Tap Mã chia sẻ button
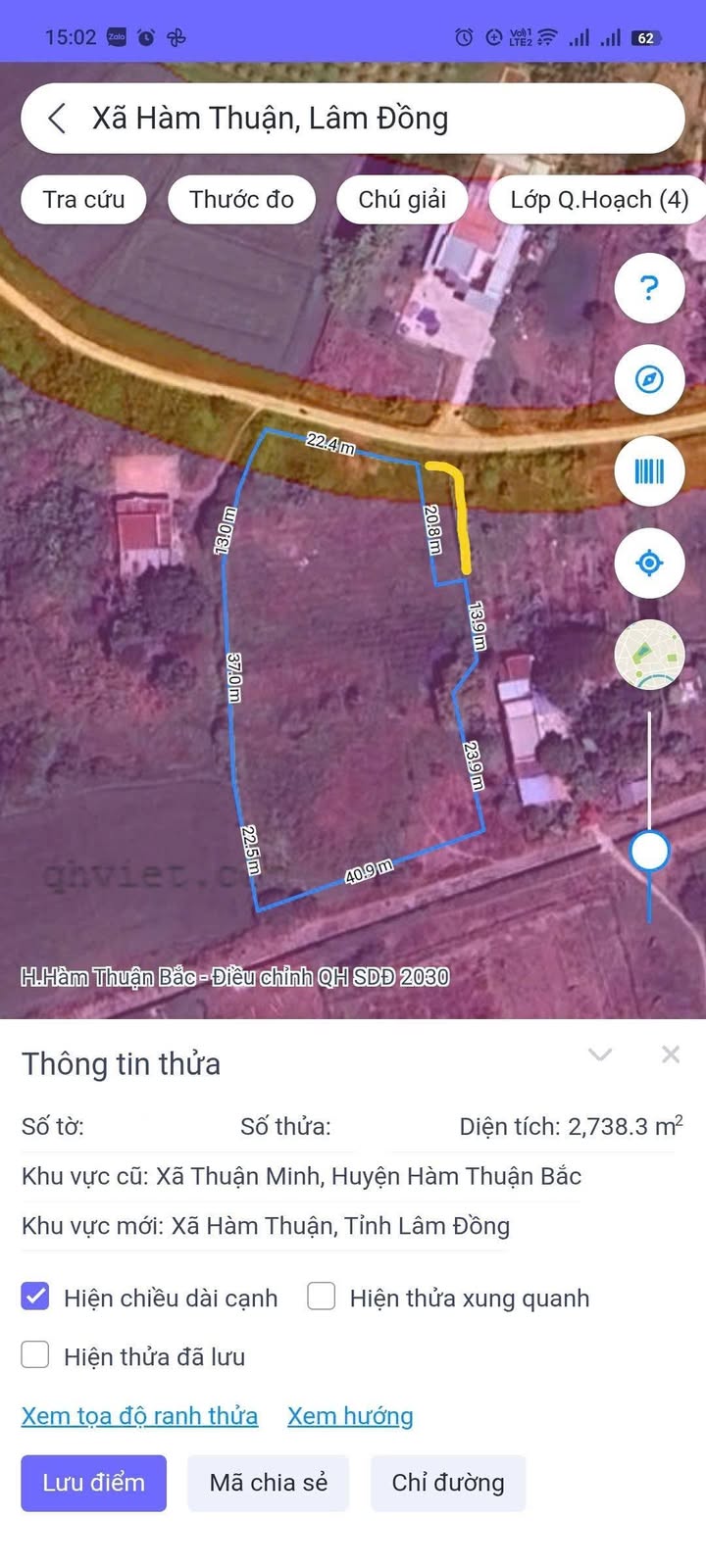The image size is (706, 1568). [x=268, y=1483]
